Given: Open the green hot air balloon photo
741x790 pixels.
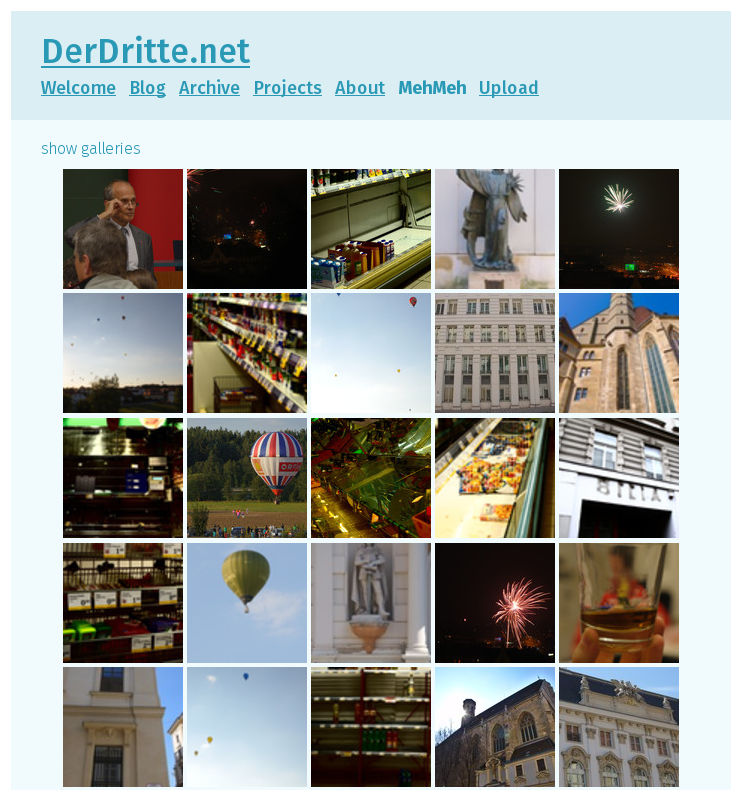Looking at the screenshot, I should pos(247,603).
